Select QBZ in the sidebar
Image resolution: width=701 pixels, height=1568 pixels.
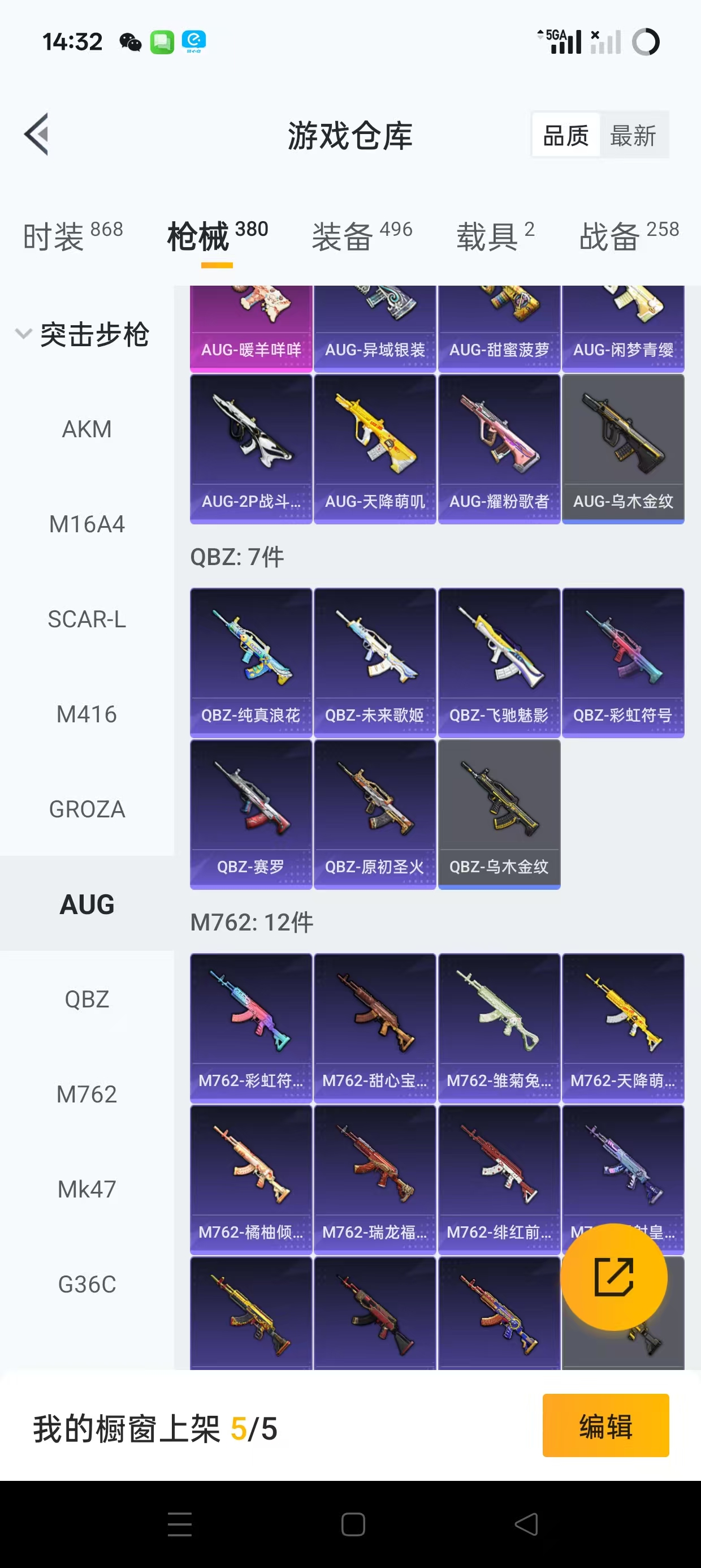[86, 999]
